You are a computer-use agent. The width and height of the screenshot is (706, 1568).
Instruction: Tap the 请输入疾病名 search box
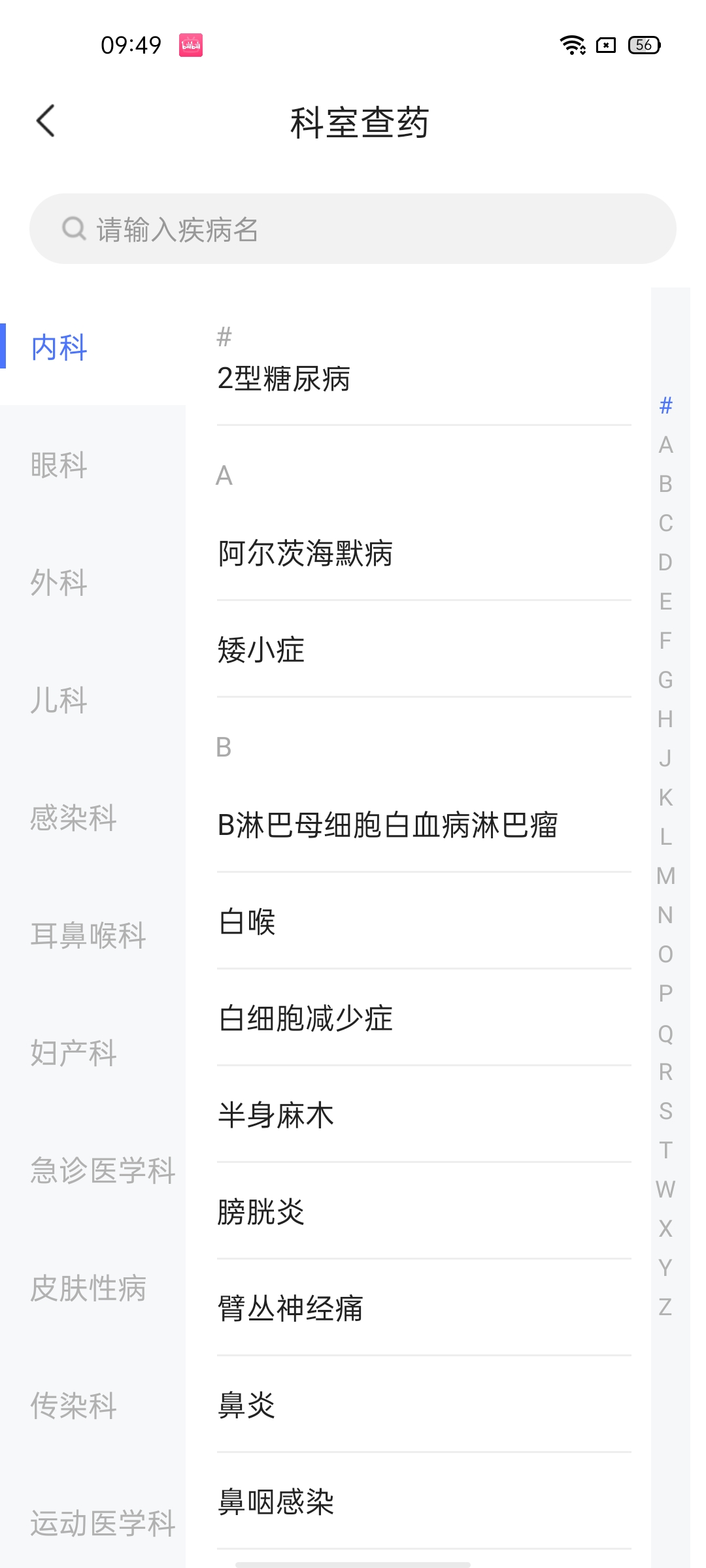[353, 229]
